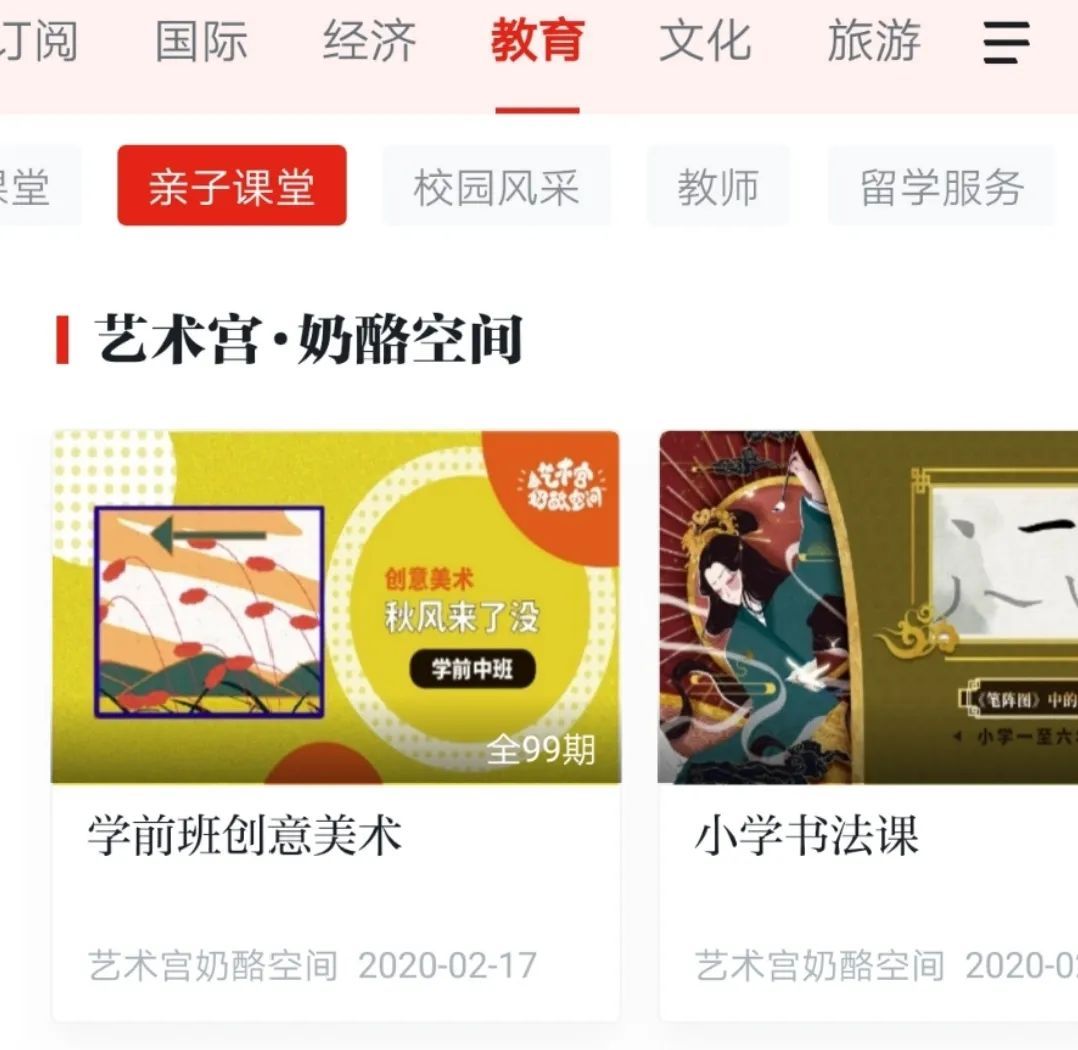
Task: Switch to the 经济 tab
Action: coord(369,43)
